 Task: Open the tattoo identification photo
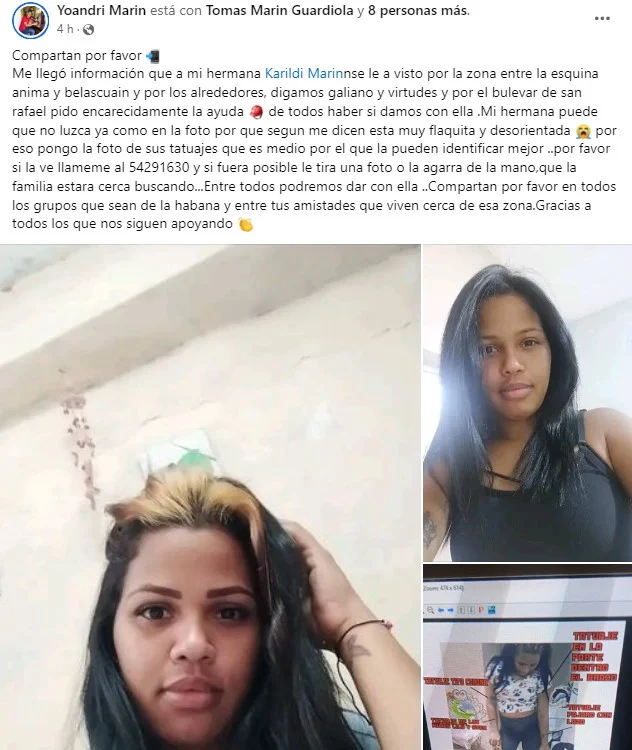[x=527, y=658]
